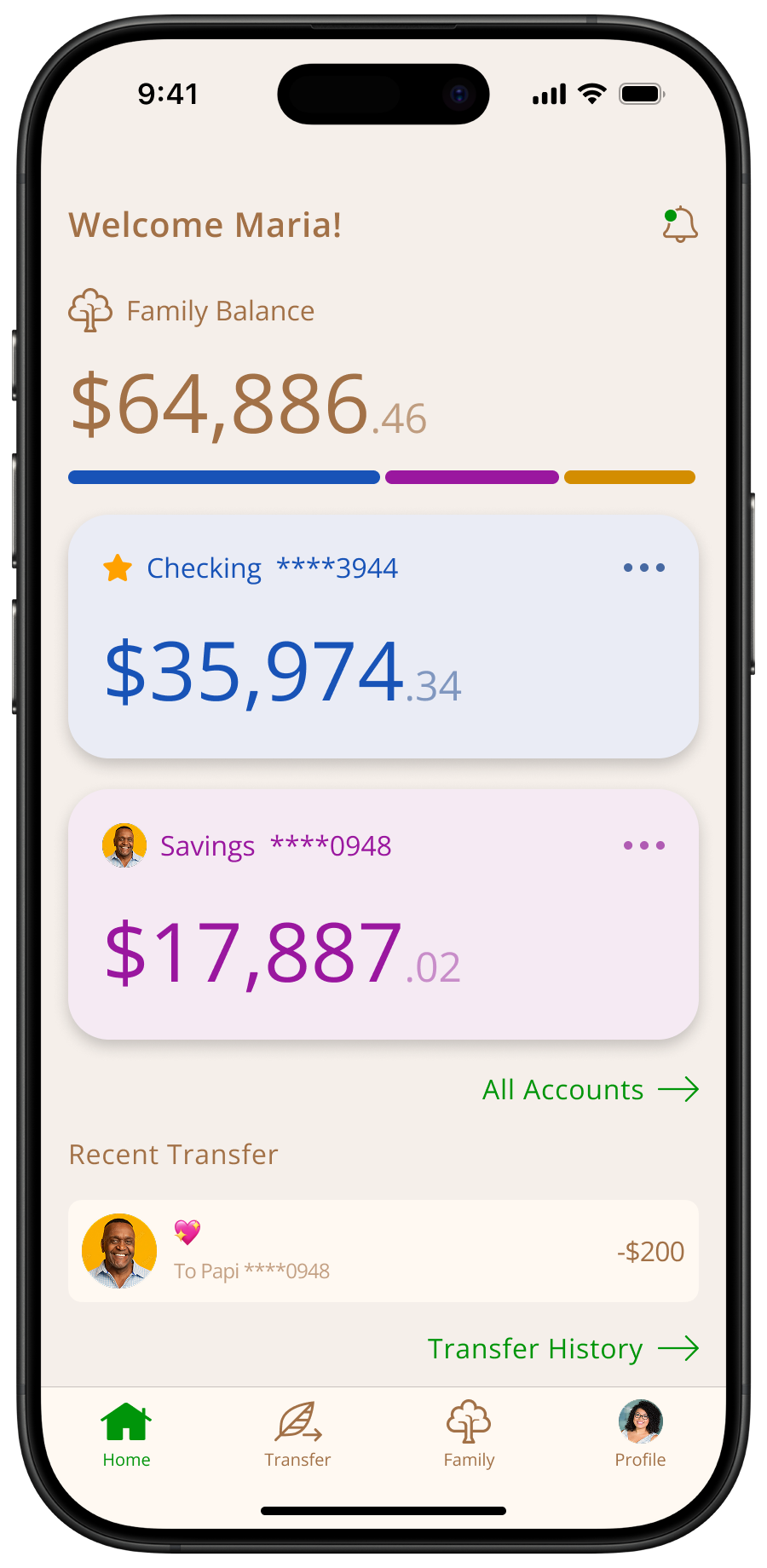The image size is (767, 1568).
Task: Switch to the Transfer tab
Action: tap(297, 1435)
